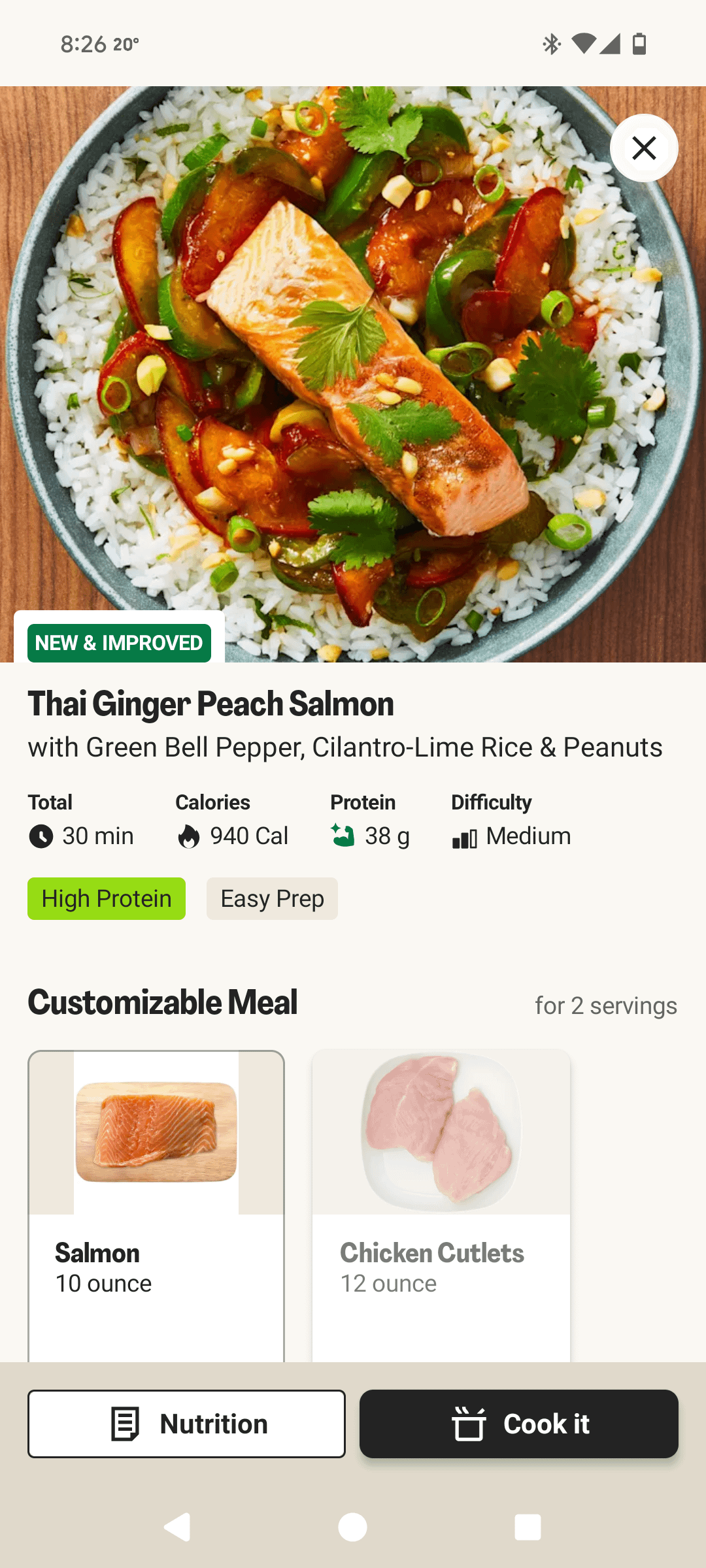
Task: Open the Nutrition information
Action: point(186,1424)
